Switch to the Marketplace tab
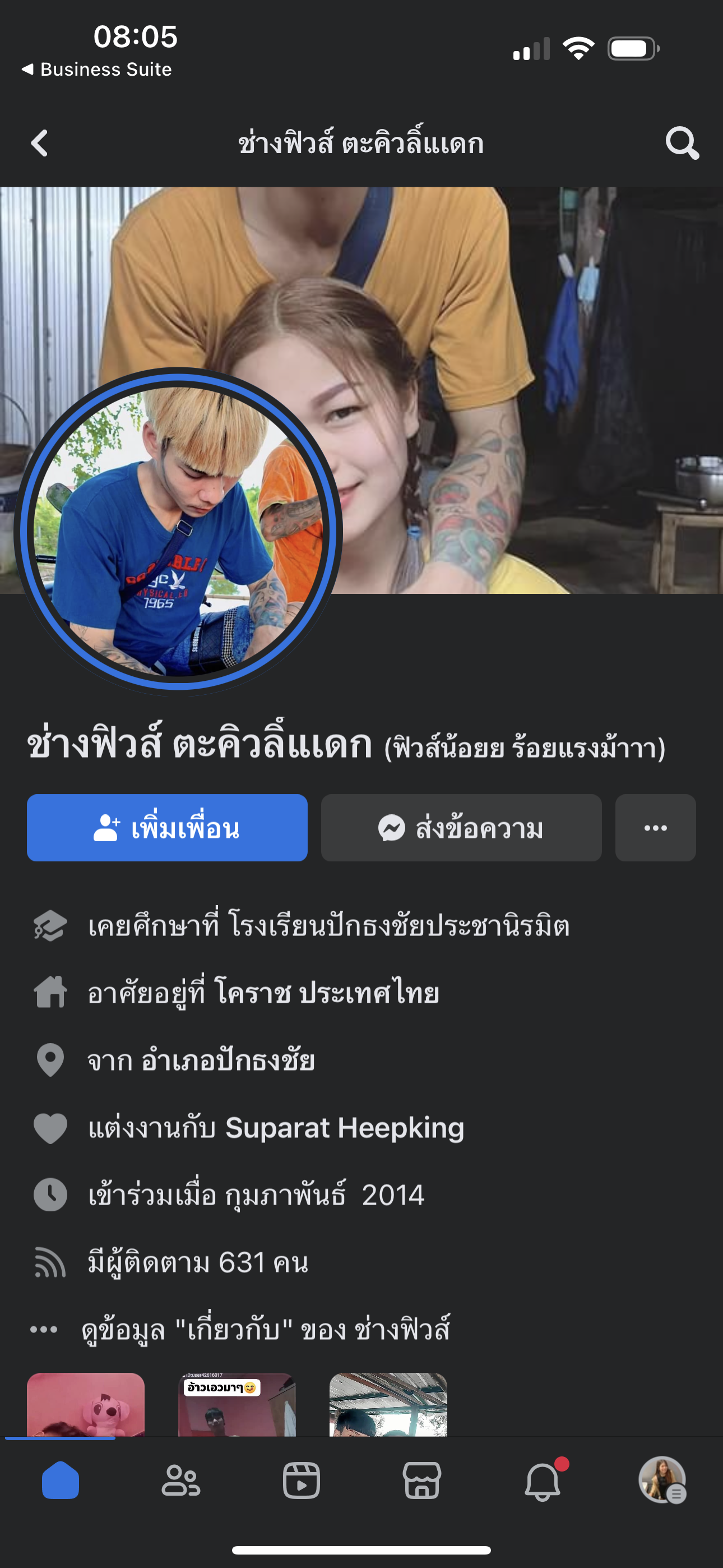 pos(421,1481)
